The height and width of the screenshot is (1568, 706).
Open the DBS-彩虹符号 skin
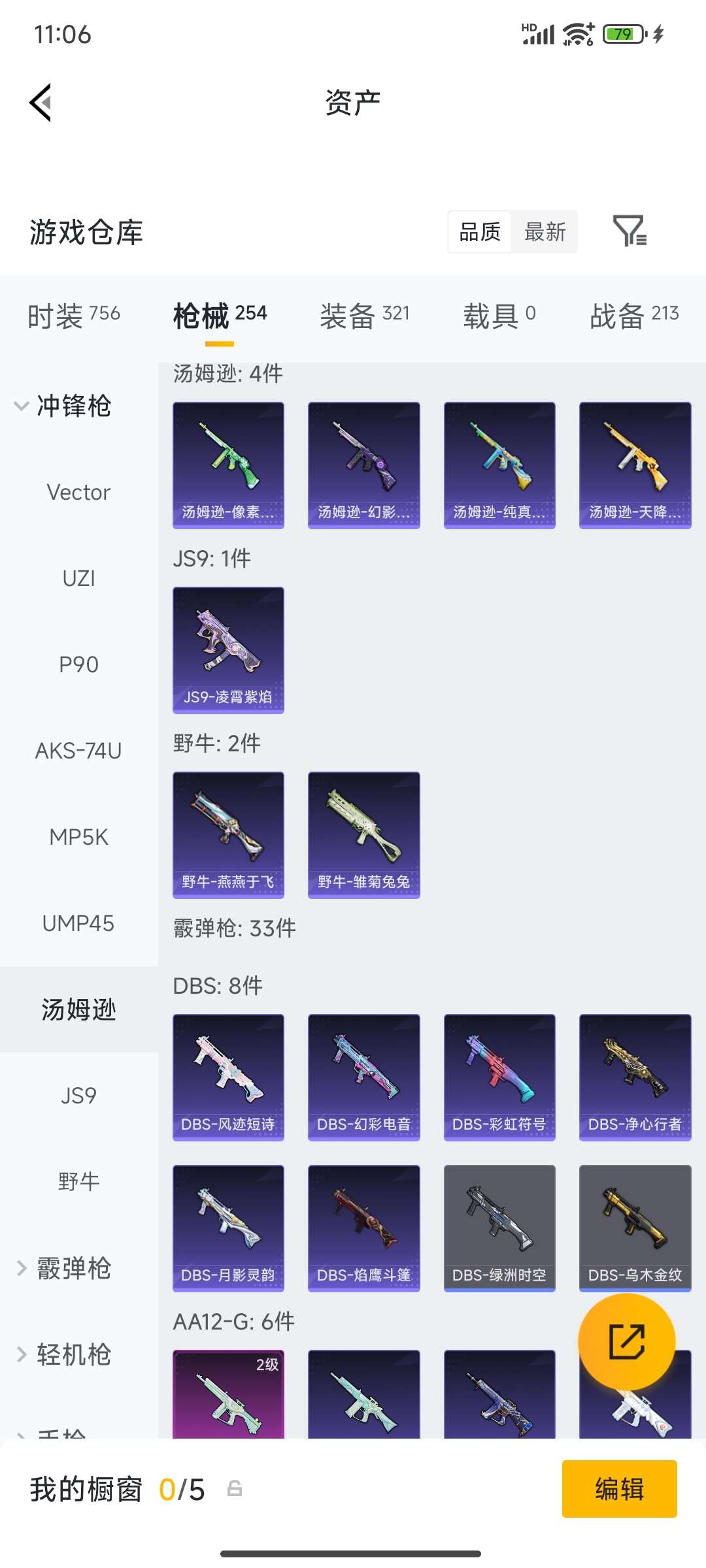[499, 1077]
